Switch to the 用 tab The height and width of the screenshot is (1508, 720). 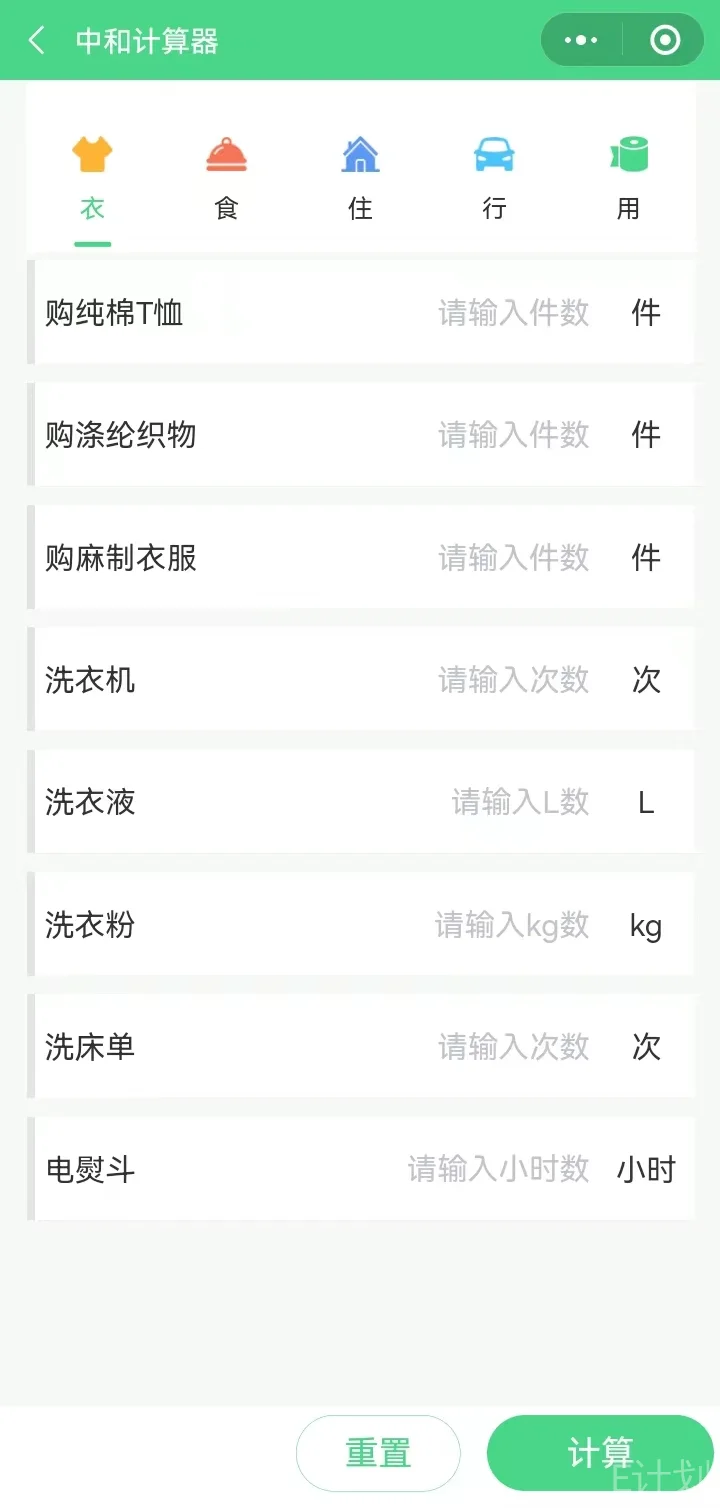coord(628,180)
